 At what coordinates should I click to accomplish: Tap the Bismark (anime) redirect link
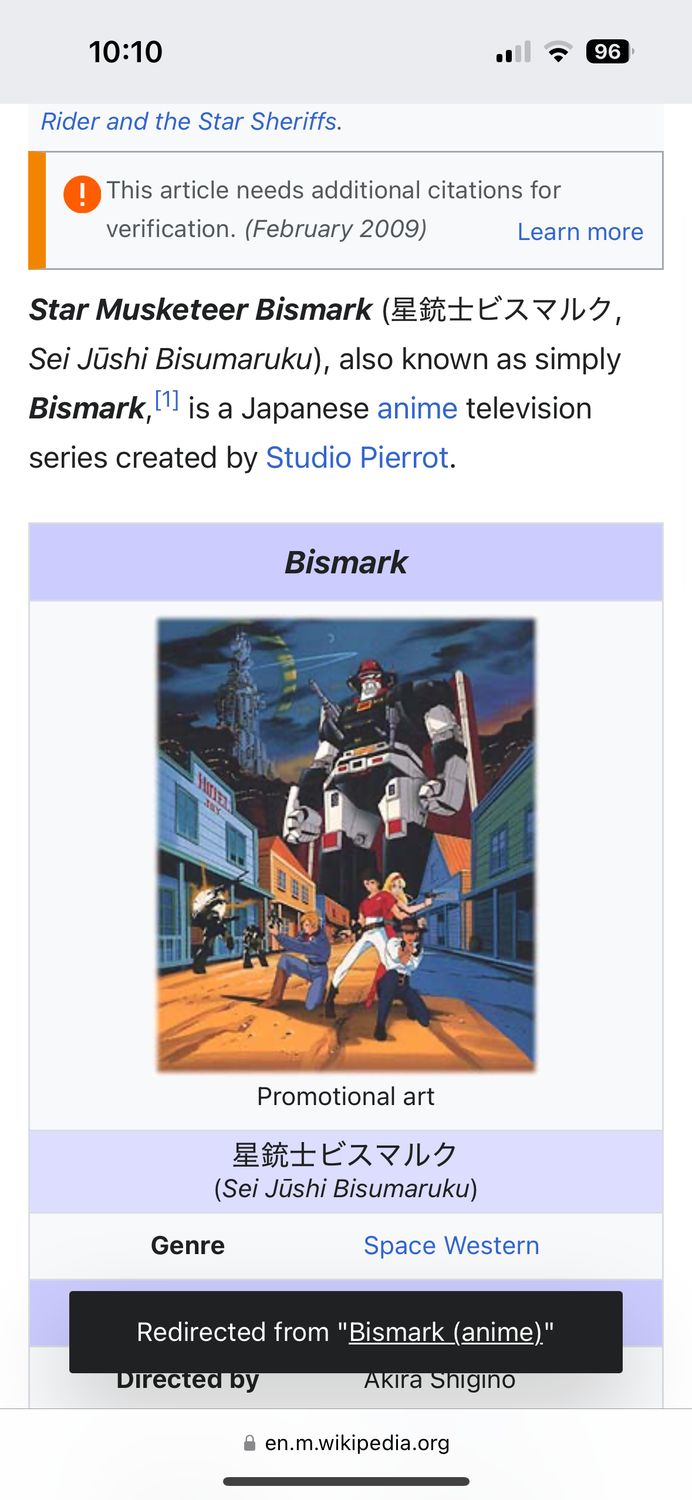point(445,1332)
